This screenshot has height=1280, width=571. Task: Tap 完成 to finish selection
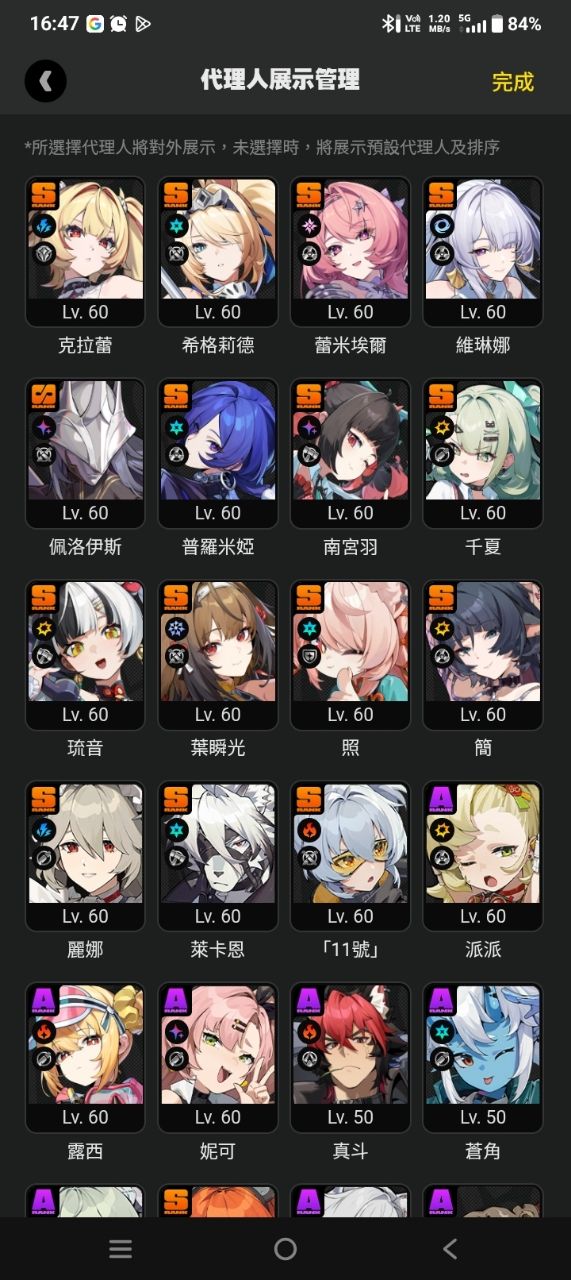coord(513,82)
